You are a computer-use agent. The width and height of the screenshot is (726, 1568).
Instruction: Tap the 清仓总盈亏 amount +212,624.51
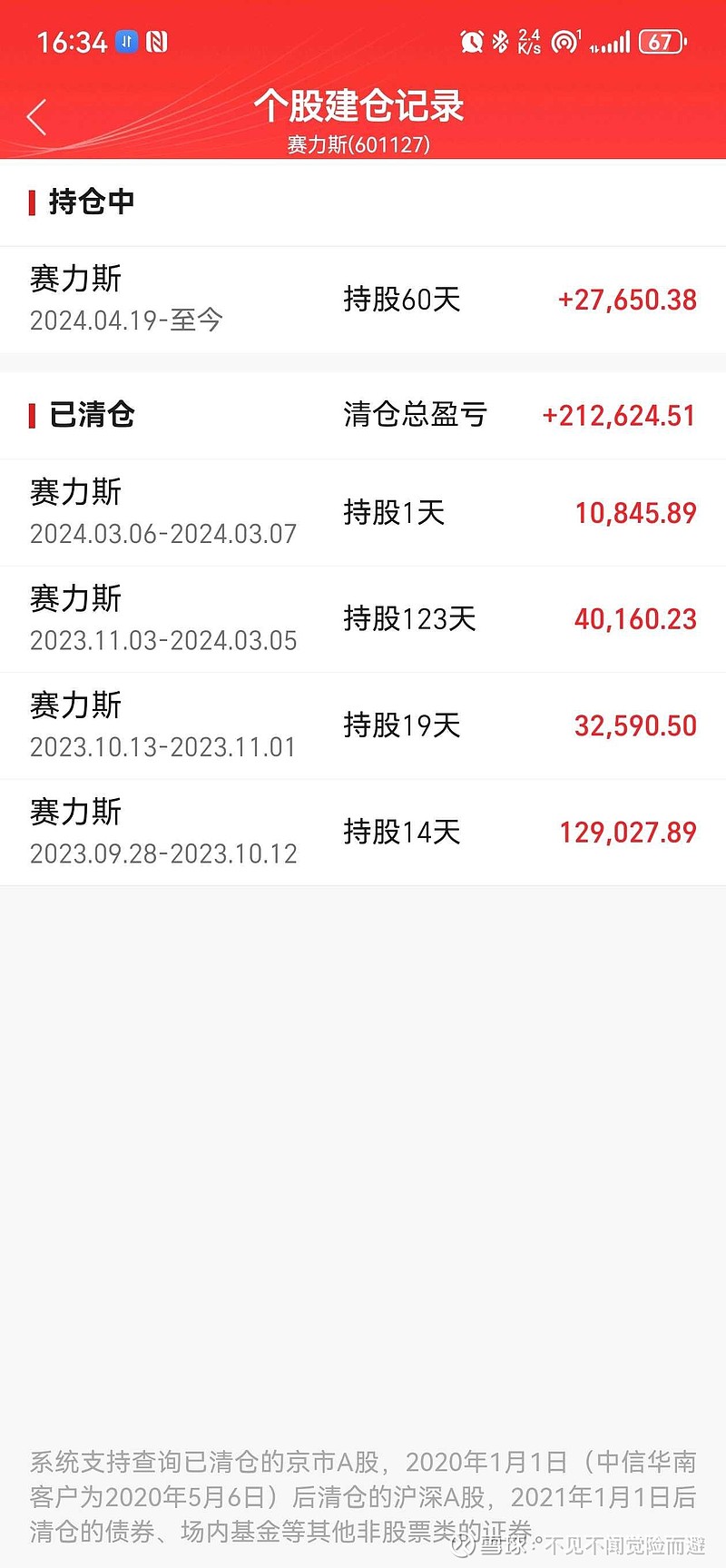(x=619, y=415)
